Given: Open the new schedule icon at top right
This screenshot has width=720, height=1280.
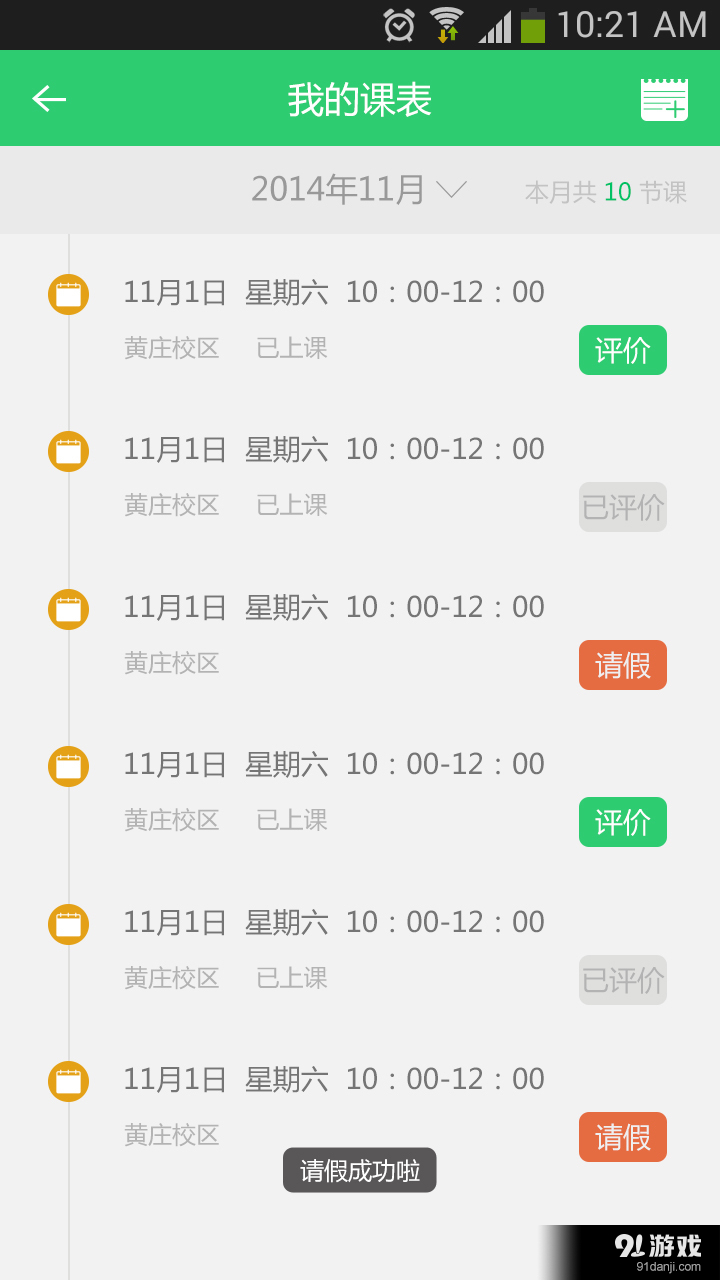Looking at the screenshot, I should (664, 98).
